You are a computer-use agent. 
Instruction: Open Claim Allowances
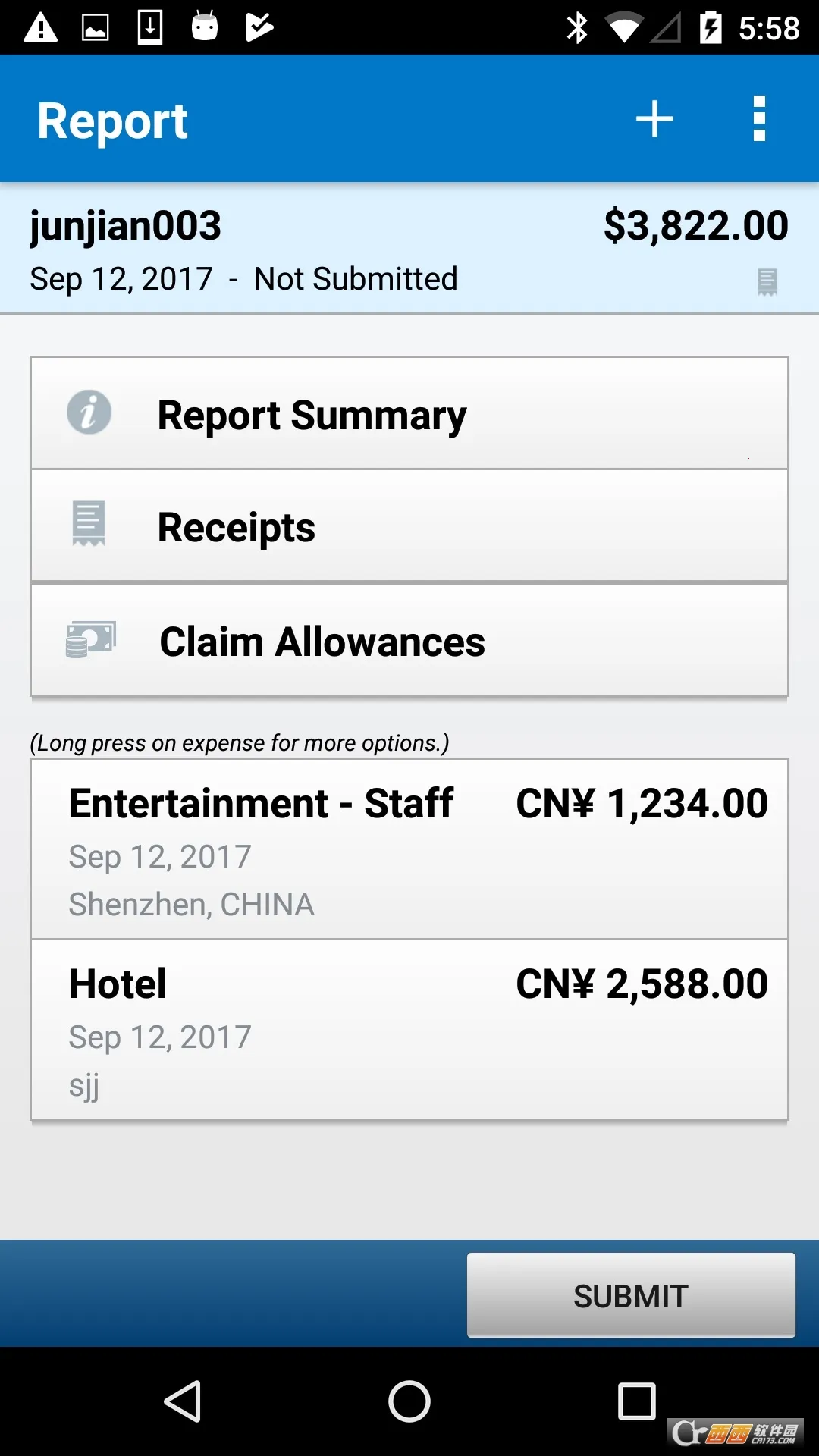tap(409, 641)
